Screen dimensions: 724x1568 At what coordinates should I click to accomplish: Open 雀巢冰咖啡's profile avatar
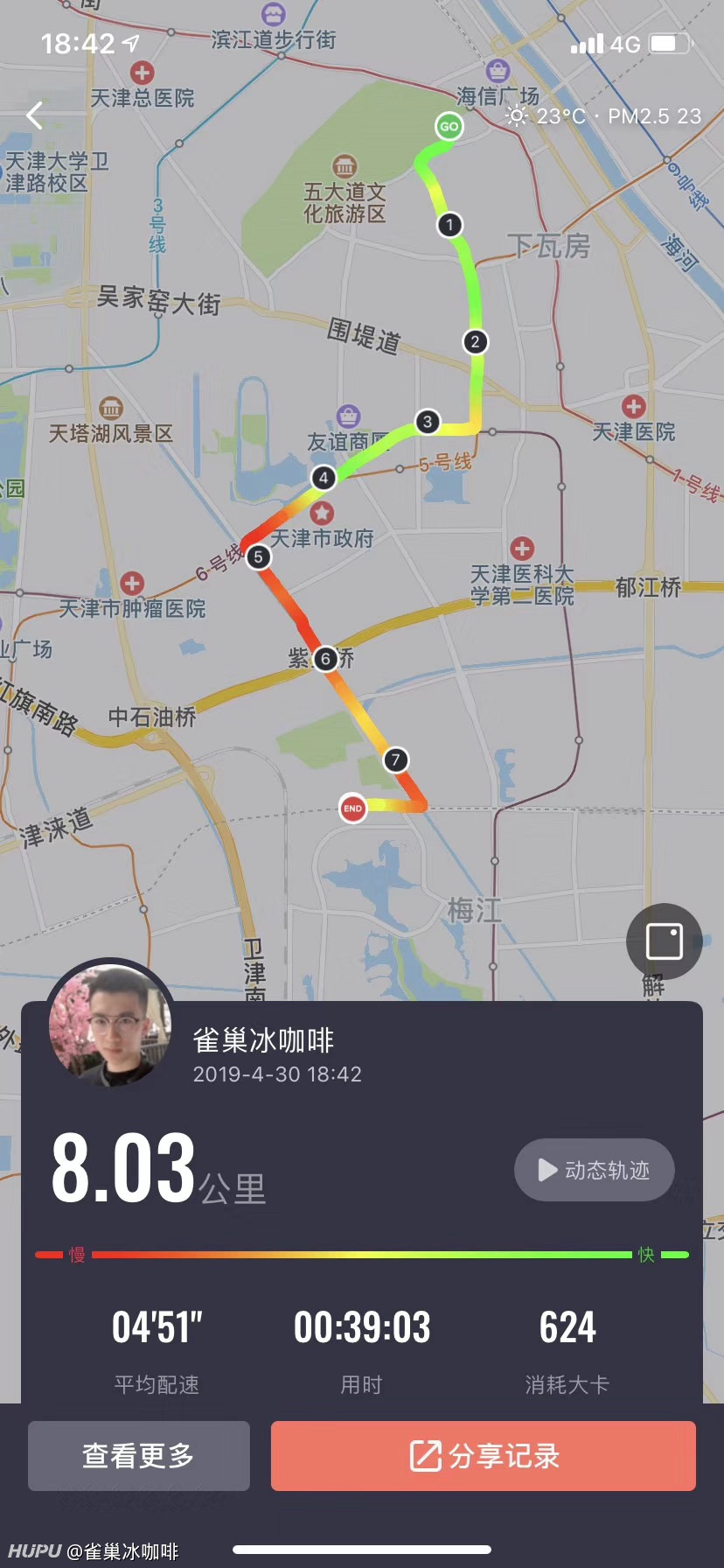tap(110, 1025)
